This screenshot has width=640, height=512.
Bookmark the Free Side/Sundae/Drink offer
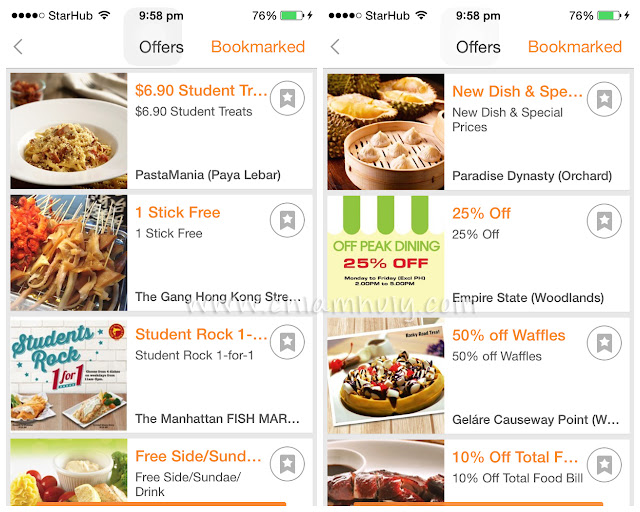coord(287,464)
